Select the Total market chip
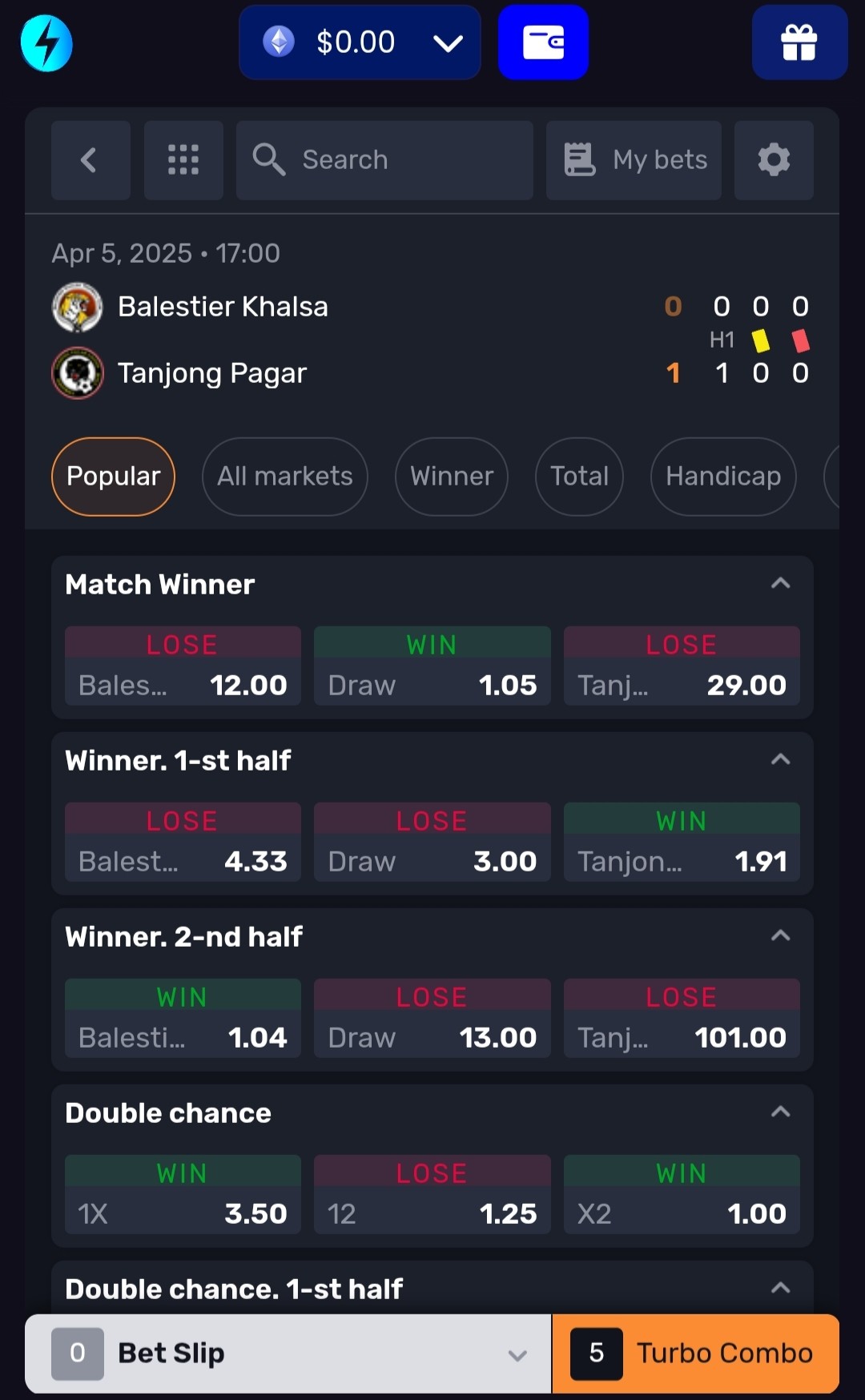The image size is (865, 1400). tap(579, 477)
